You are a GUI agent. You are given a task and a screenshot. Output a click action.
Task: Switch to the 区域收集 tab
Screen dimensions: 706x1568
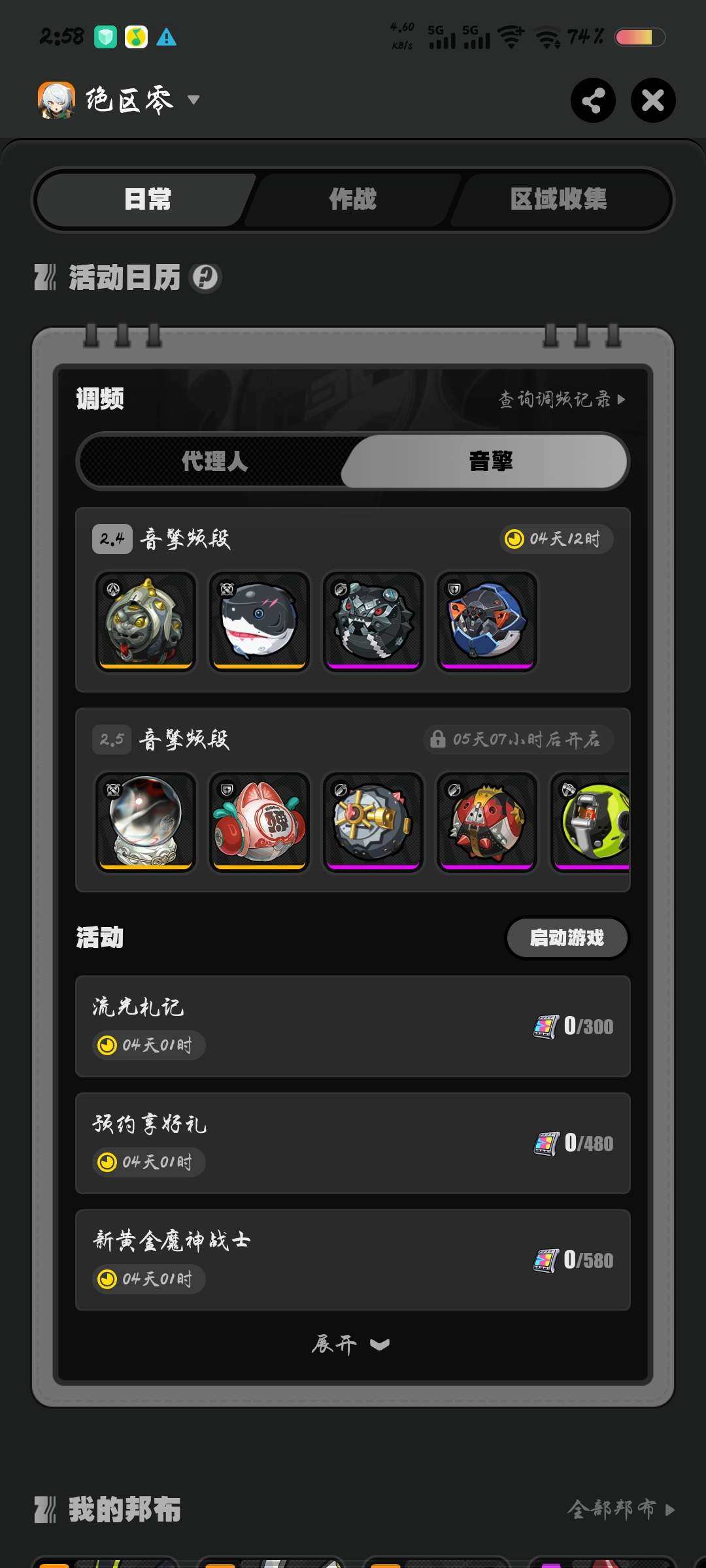[561, 199]
